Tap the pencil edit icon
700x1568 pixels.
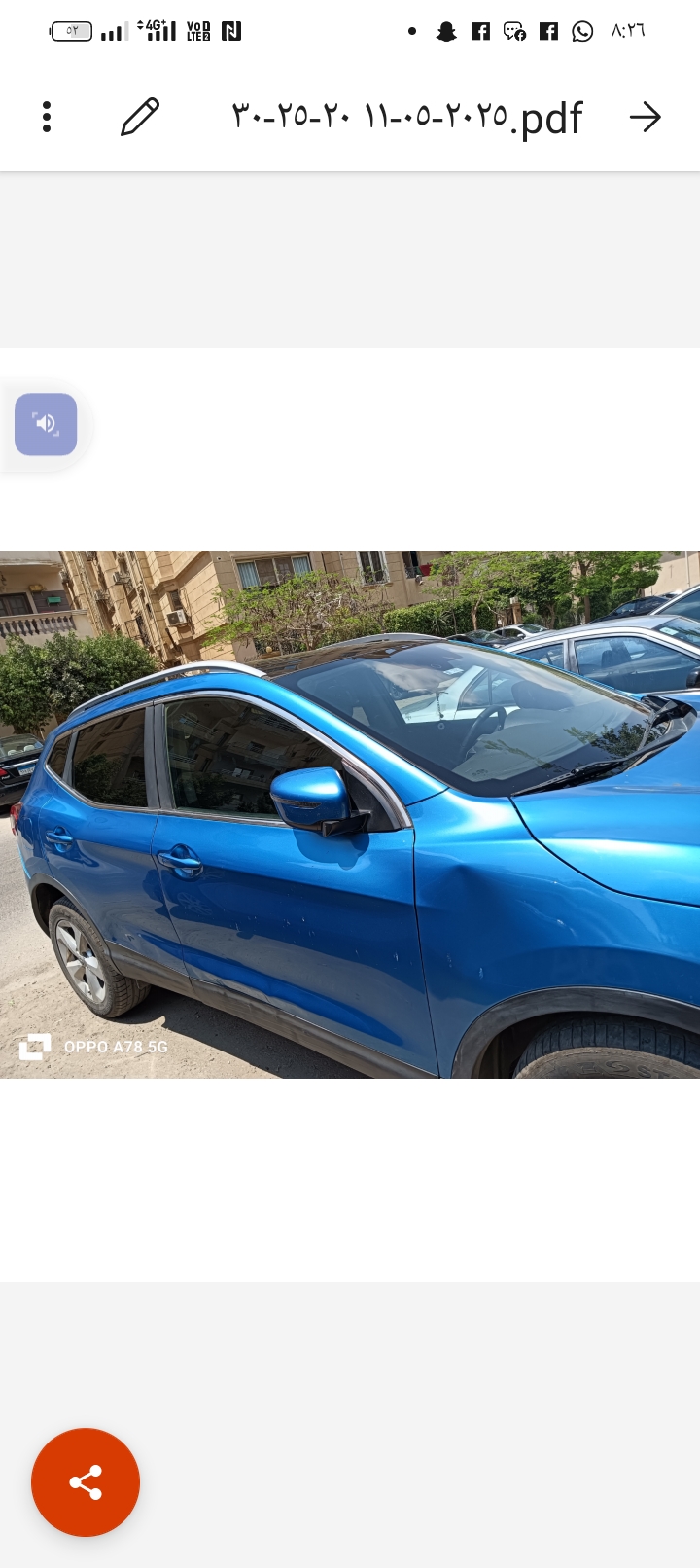coord(140,117)
